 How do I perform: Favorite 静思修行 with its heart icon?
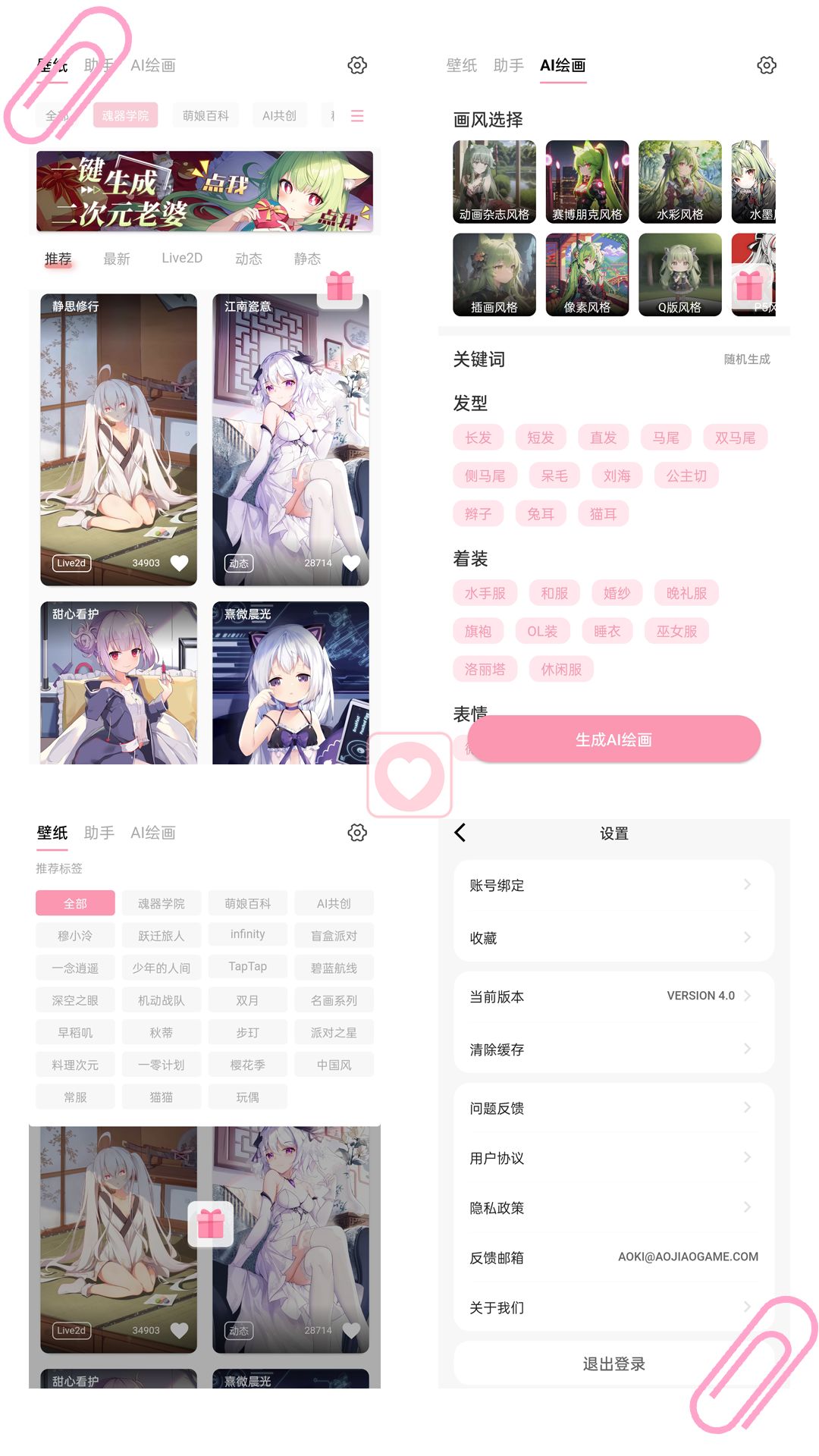[x=180, y=563]
